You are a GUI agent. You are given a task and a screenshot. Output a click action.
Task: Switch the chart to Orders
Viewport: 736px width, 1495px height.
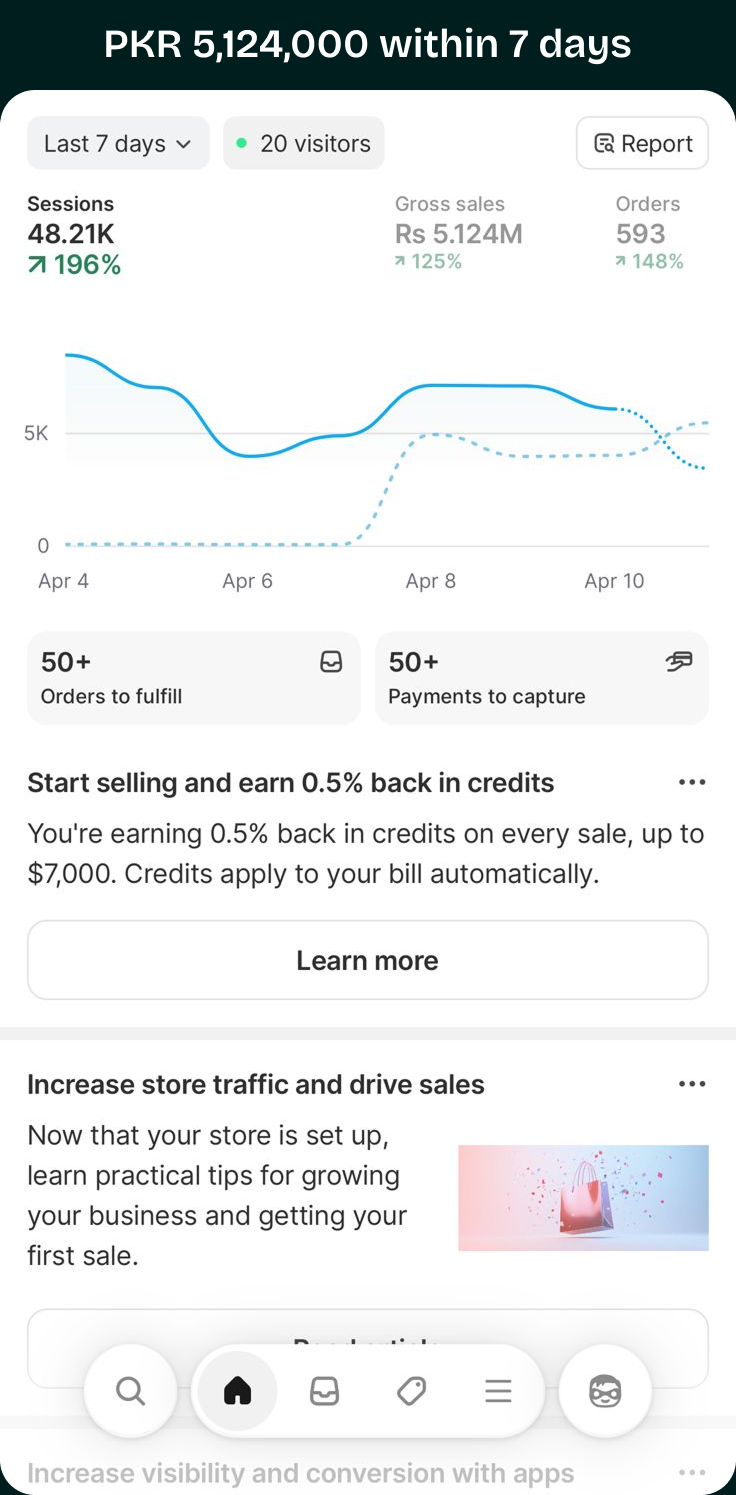[x=649, y=234]
